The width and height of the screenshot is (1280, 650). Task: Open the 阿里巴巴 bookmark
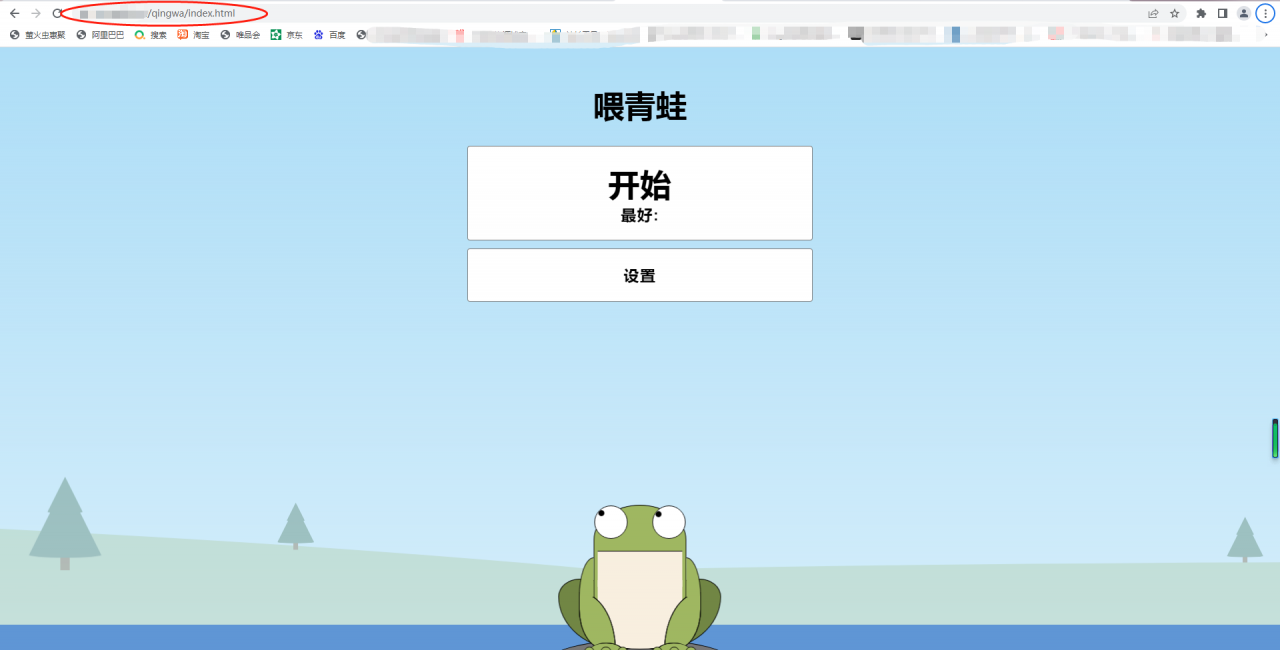100,35
